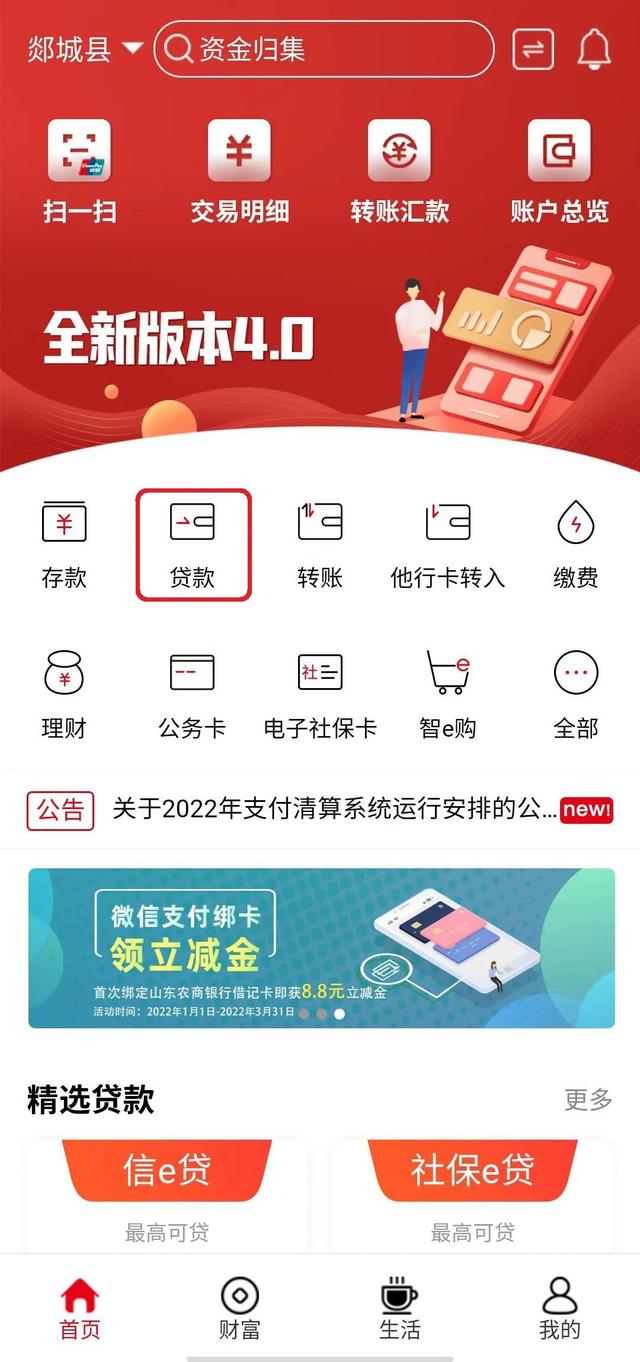Open the notifications bell
Screen dimensions: 640x1362
[594, 49]
